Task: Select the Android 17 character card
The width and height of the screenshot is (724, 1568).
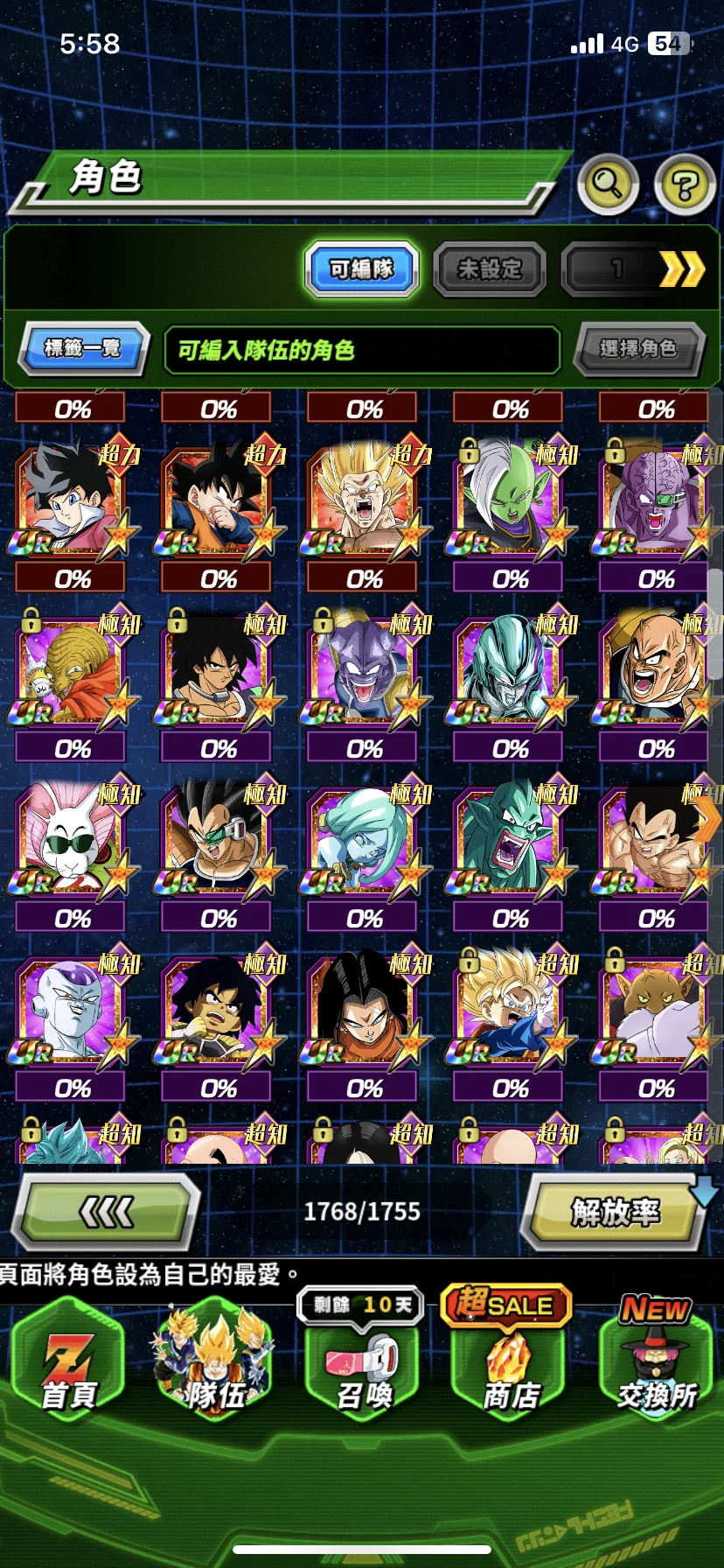Action: [363, 1012]
